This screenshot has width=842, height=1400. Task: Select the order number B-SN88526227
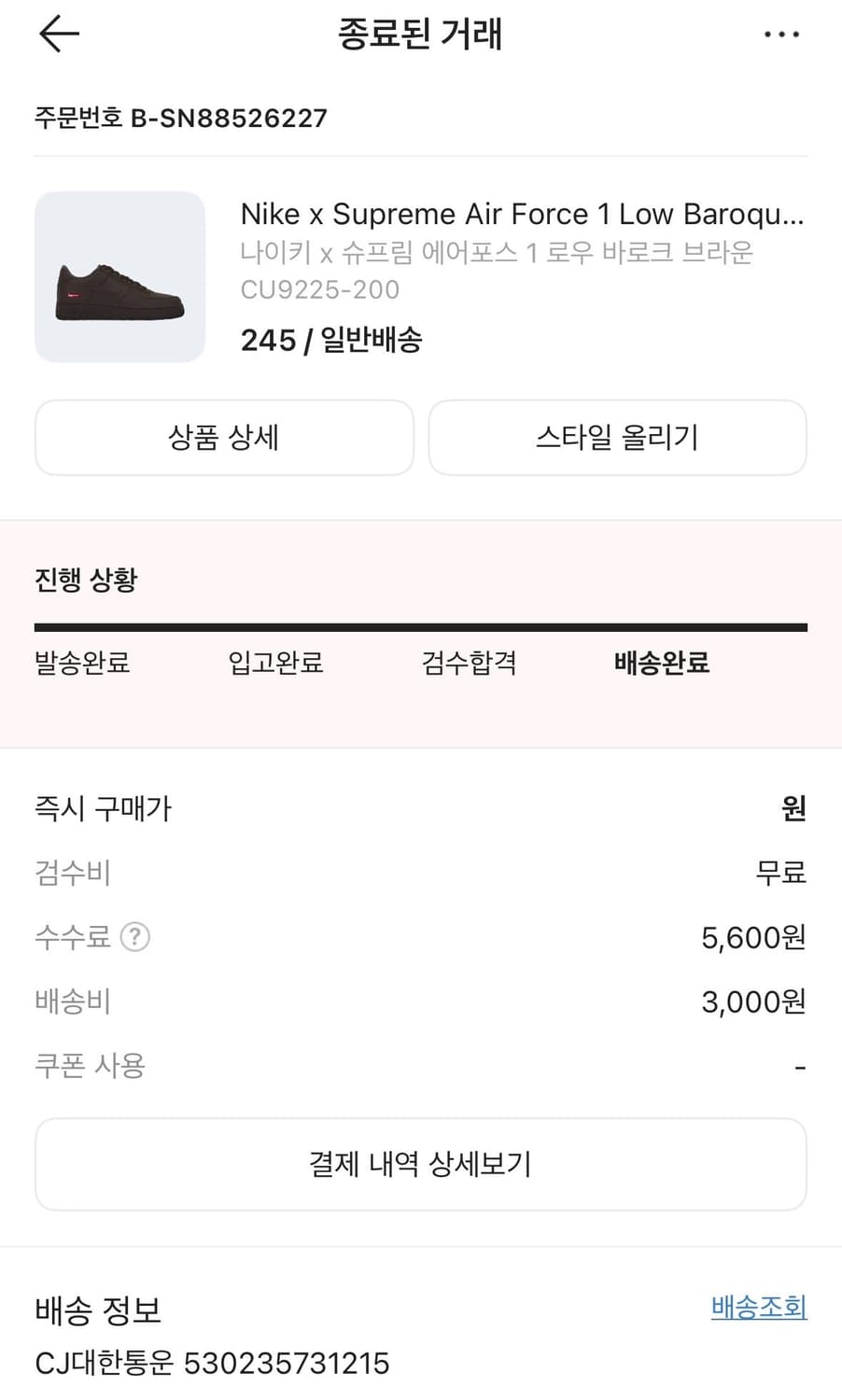pos(181,118)
